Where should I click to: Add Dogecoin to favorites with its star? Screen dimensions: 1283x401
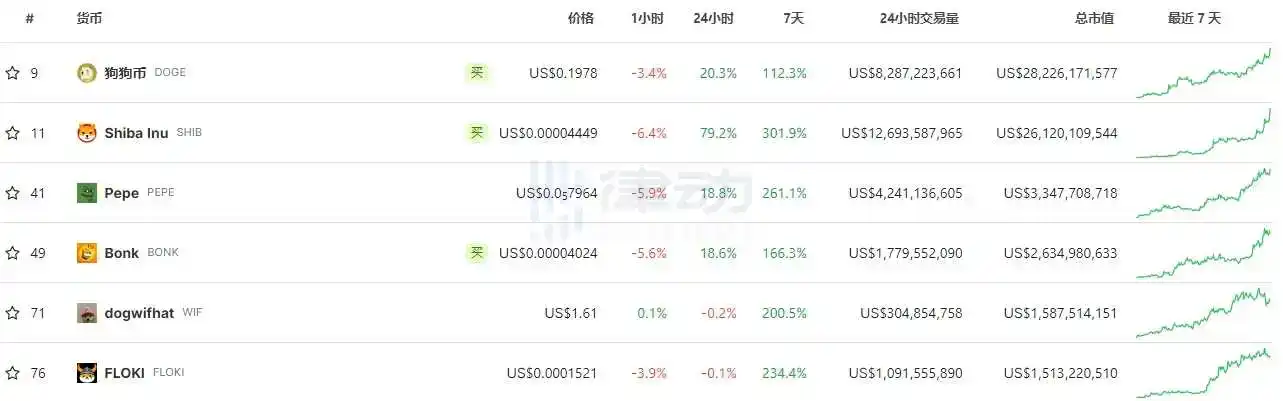click(13, 73)
